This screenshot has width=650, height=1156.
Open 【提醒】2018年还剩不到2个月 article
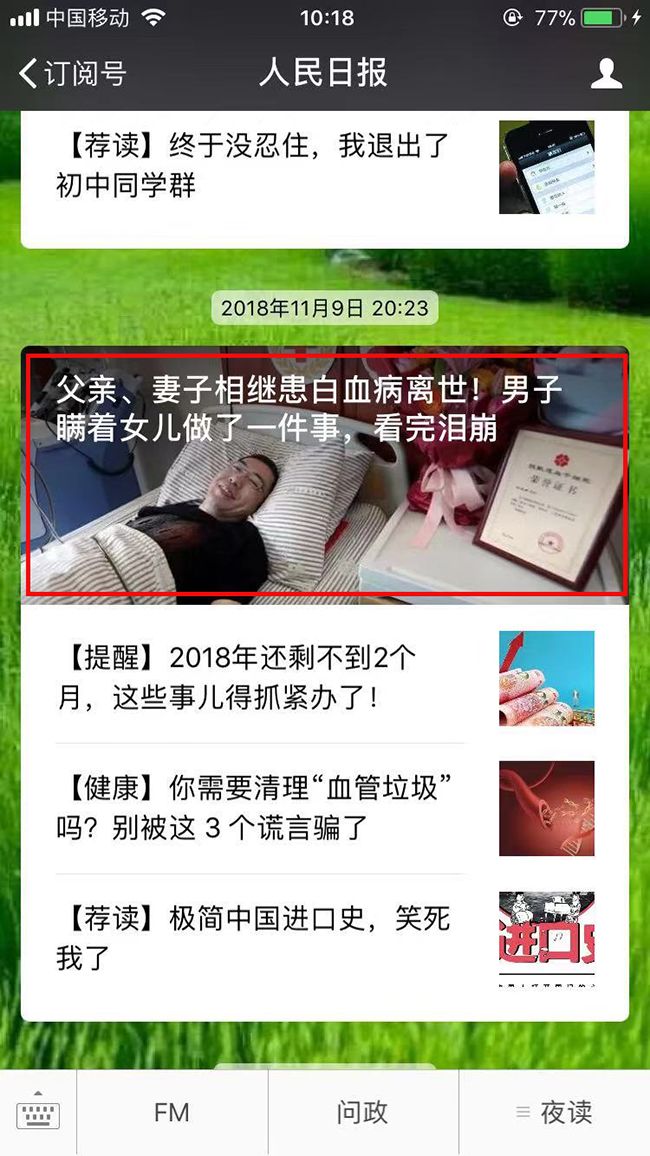pos(324,678)
